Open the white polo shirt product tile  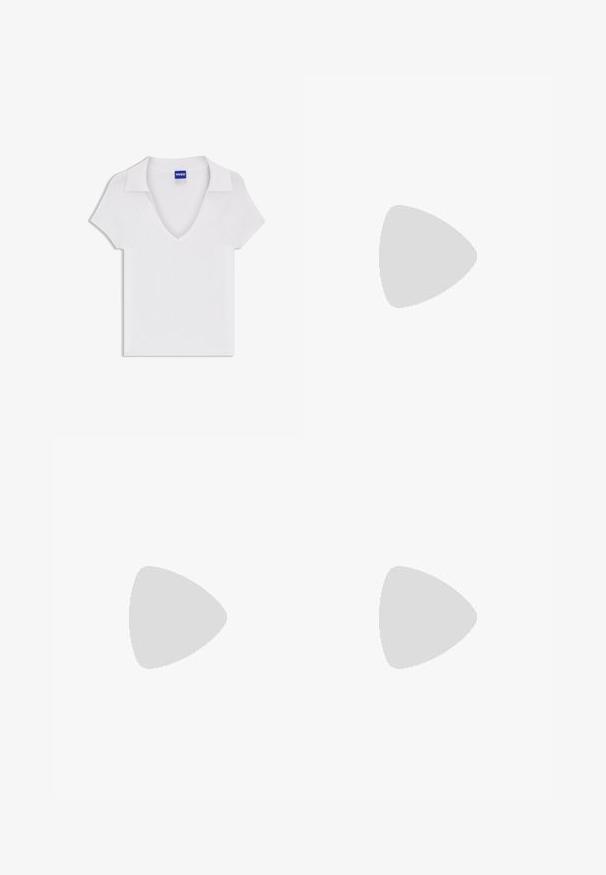point(177,256)
